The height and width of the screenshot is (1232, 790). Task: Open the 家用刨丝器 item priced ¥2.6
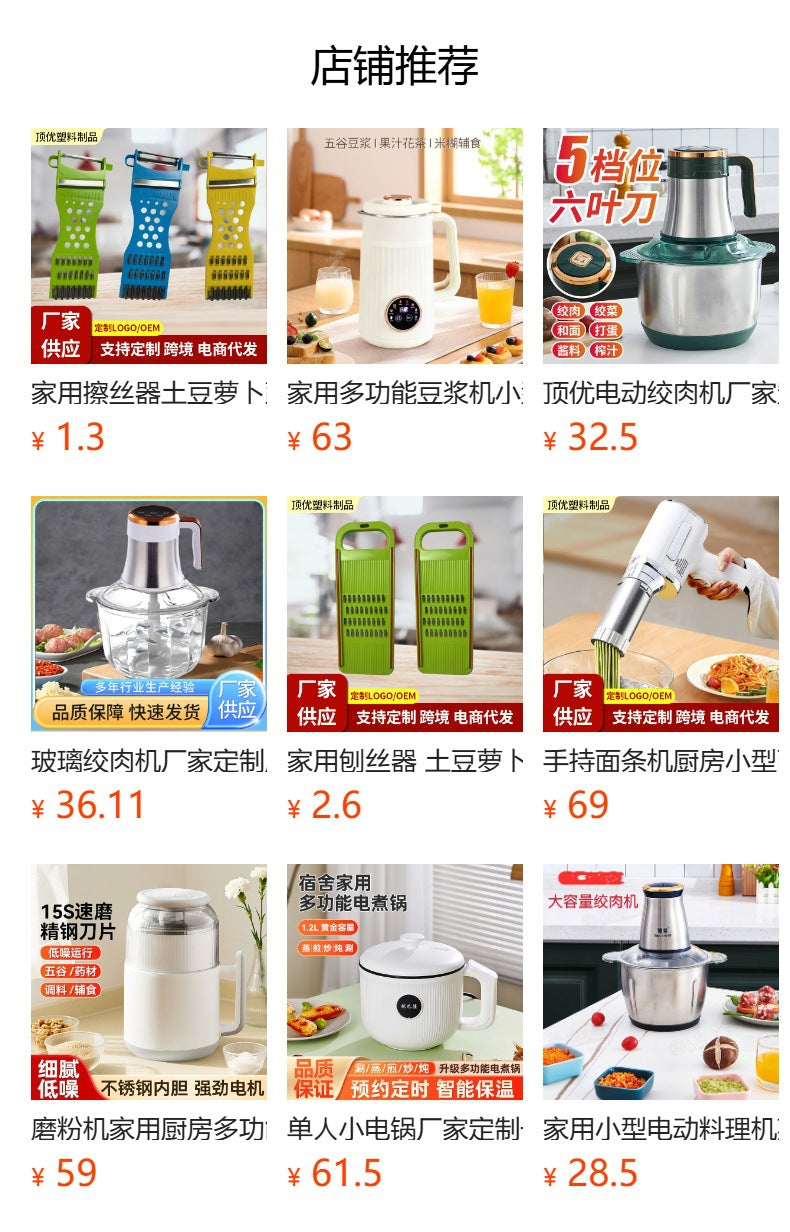404,614
